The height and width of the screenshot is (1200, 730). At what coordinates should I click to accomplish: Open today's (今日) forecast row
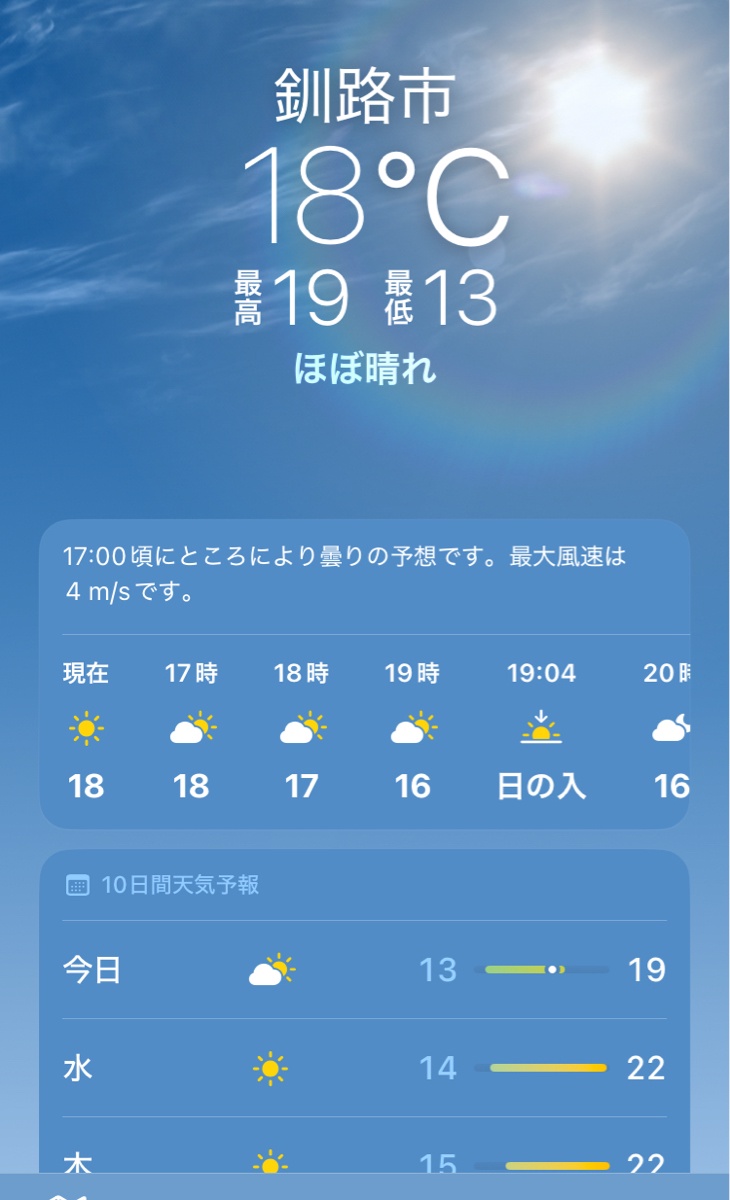pyautogui.click(x=364, y=970)
